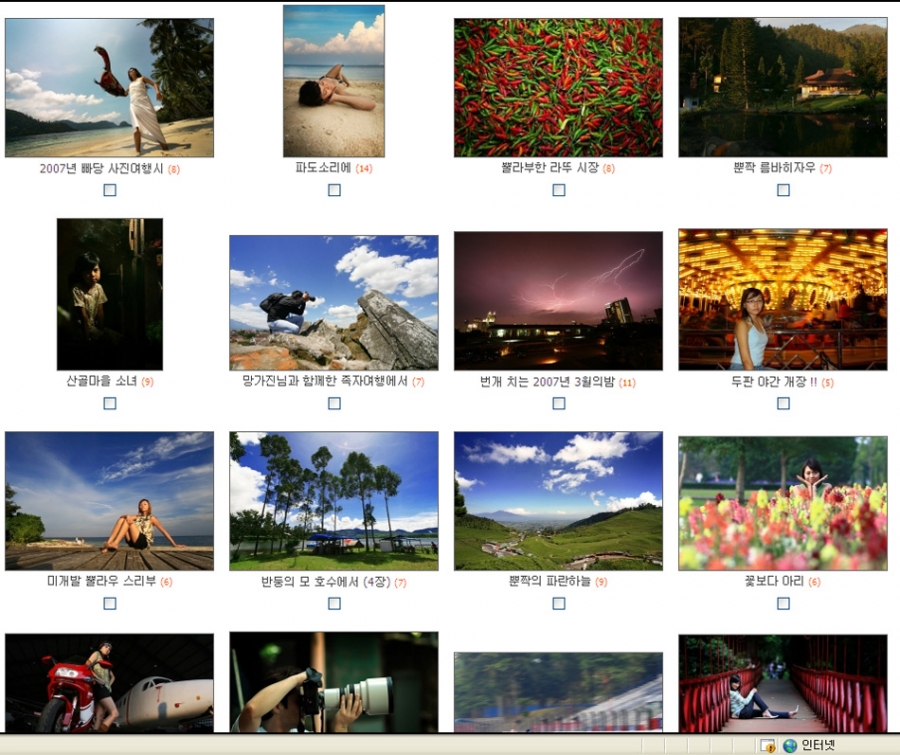This screenshot has width=900, height=755.
Task: Tick the checkbox under 산골마을 소녀
Action: coord(110,403)
